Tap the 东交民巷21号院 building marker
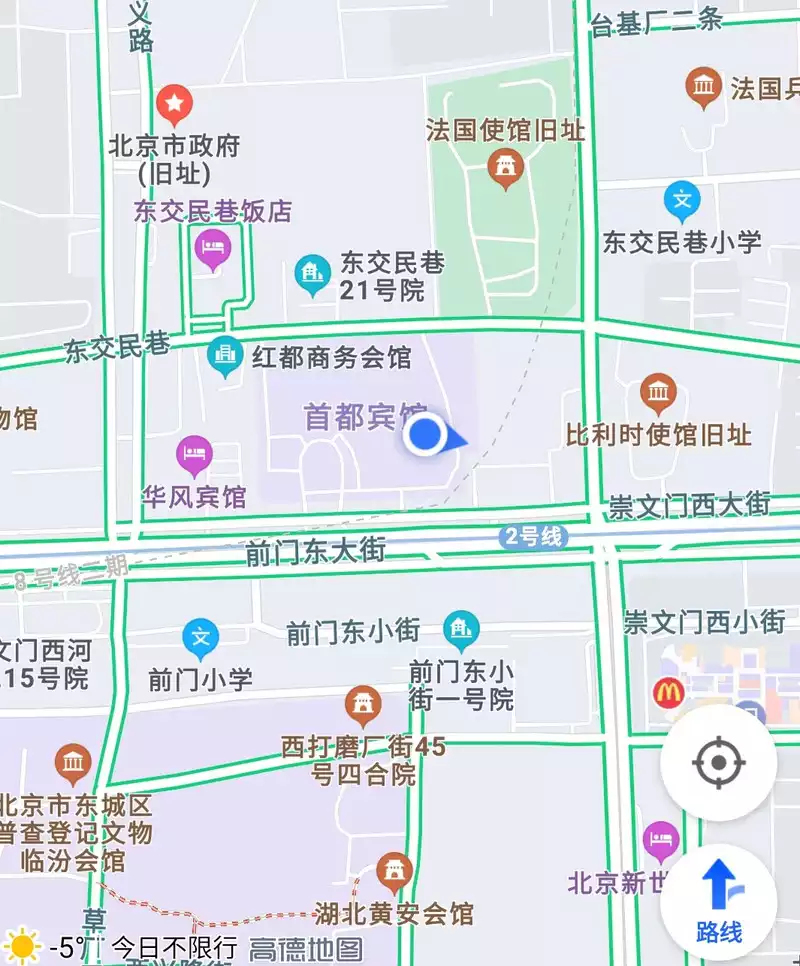 pyautogui.click(x=313, y=273)
